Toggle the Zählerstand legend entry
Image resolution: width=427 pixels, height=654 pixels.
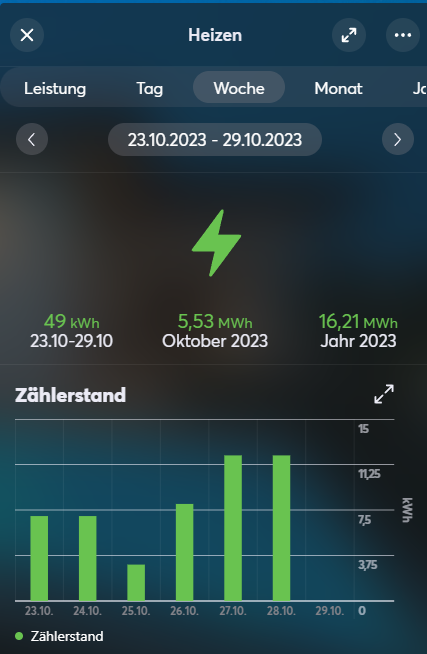[x=59, y=636]
